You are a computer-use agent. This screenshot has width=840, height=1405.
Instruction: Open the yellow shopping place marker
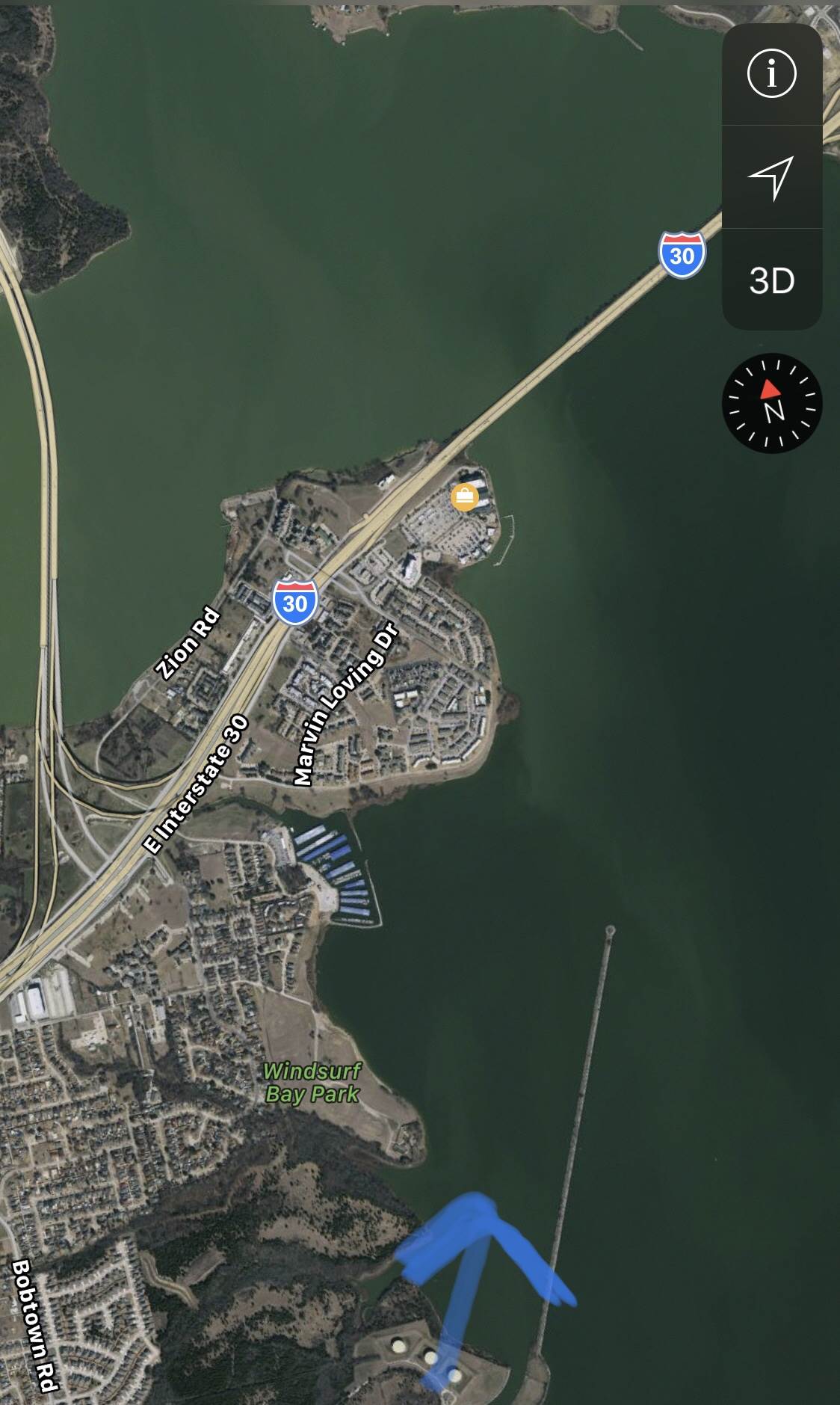464,496
